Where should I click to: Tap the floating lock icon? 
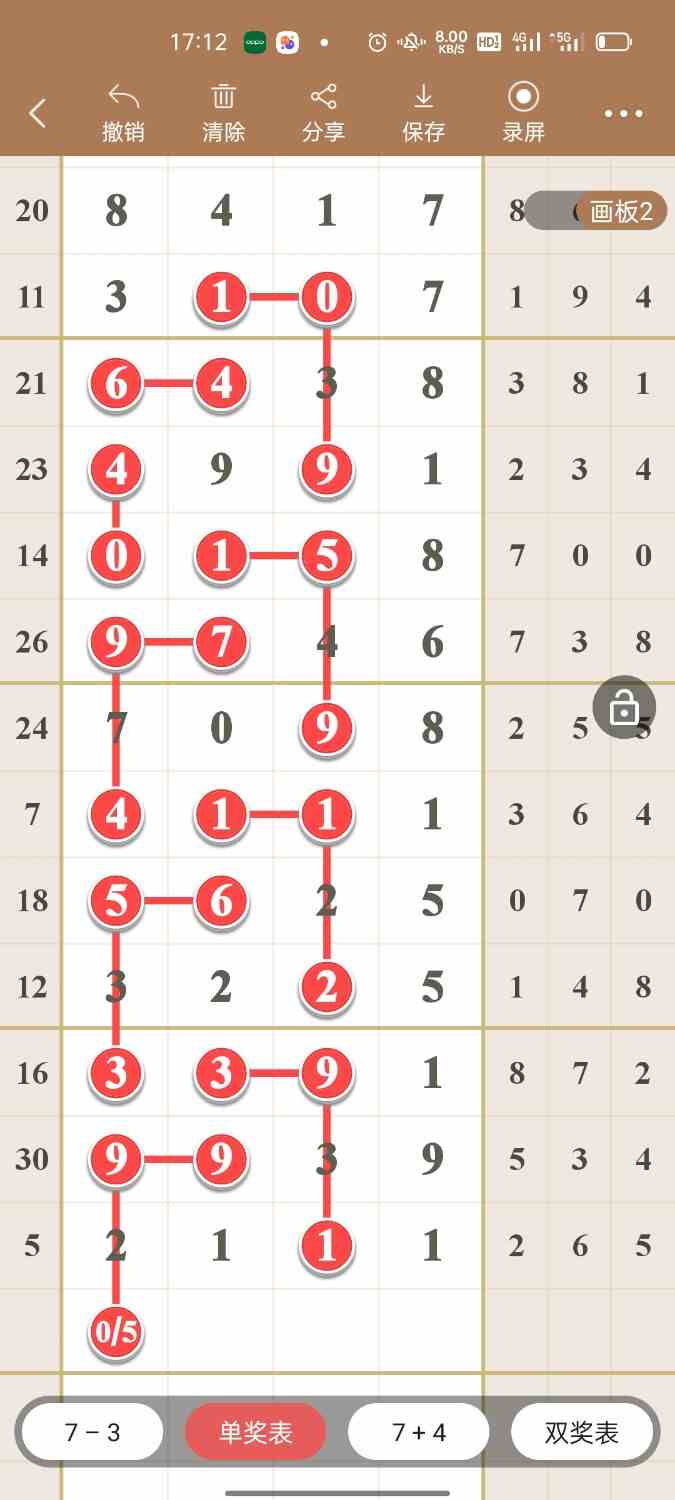(624, 708)
